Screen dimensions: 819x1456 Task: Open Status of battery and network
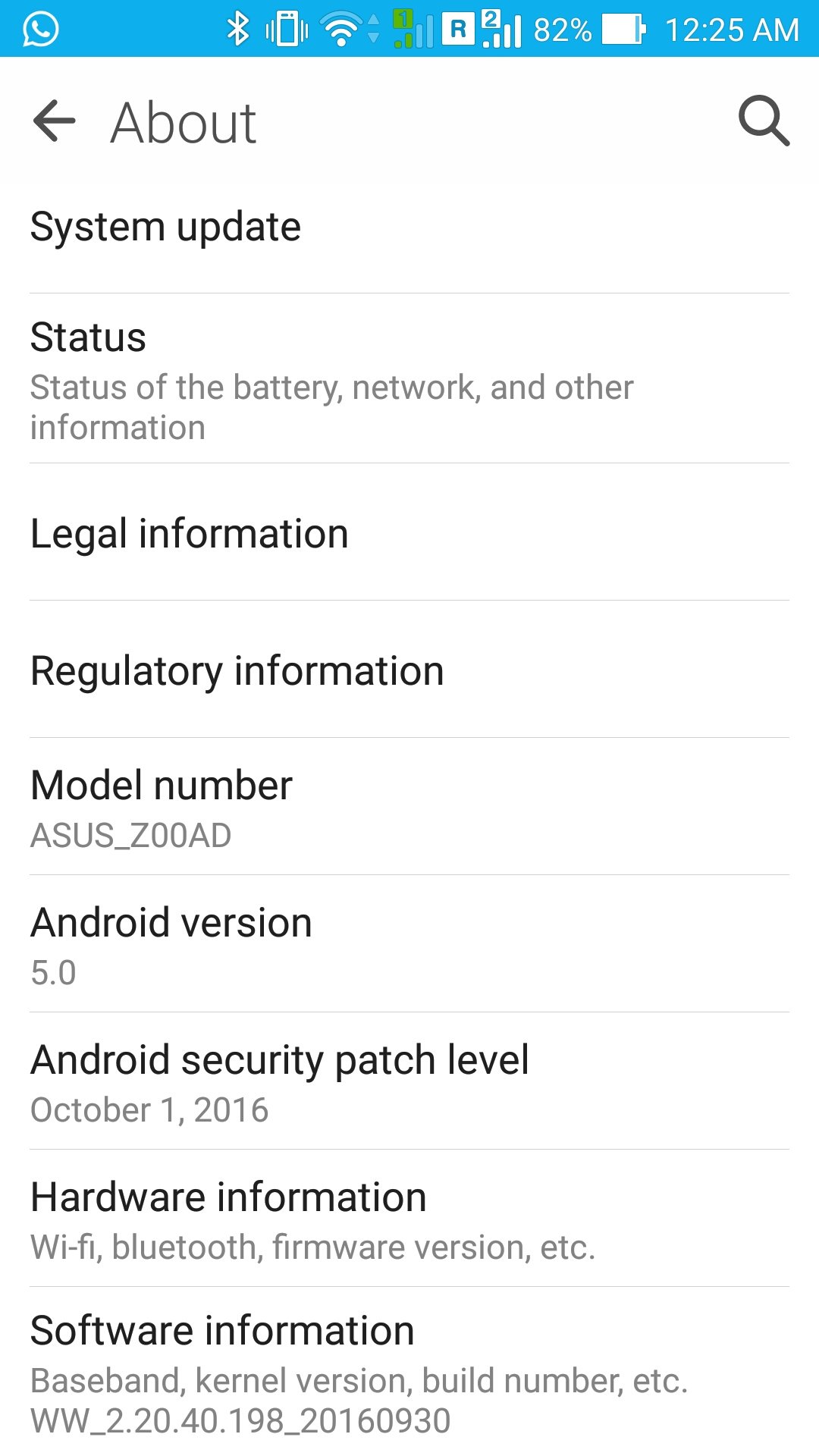click(409, 379)
